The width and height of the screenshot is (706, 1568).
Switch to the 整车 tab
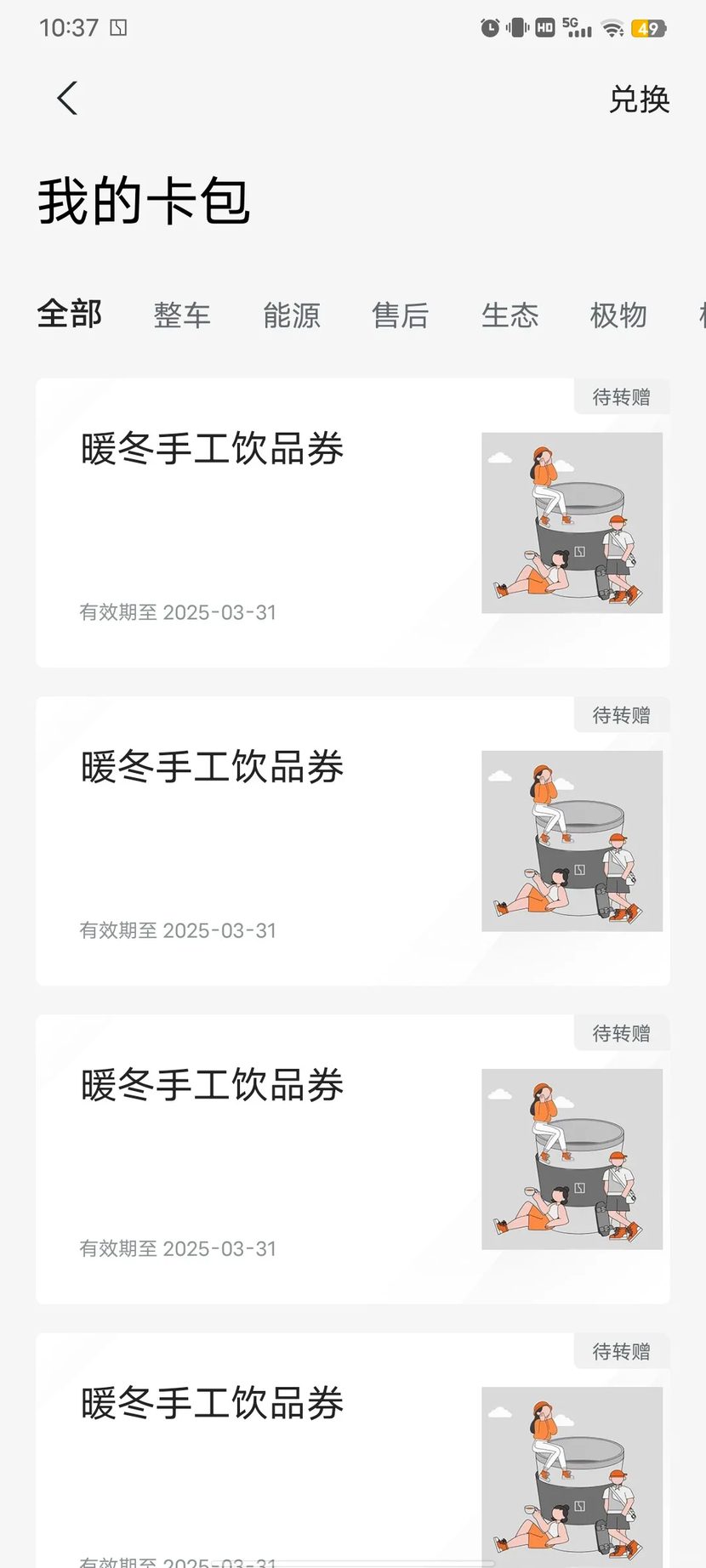[x=182, y=315]
